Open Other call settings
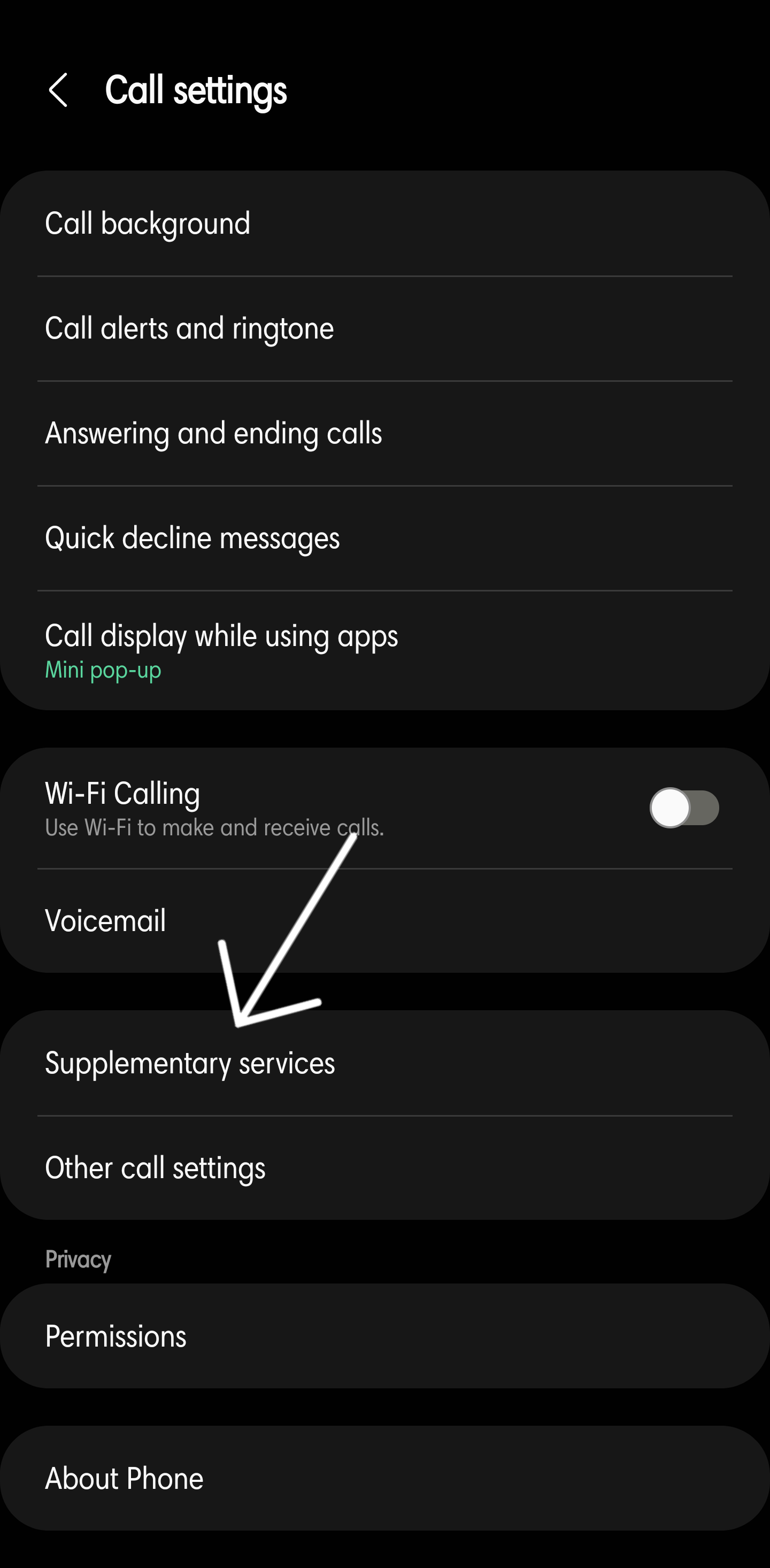Viewport: 770px width, 1568px height. pos(156,1166)
